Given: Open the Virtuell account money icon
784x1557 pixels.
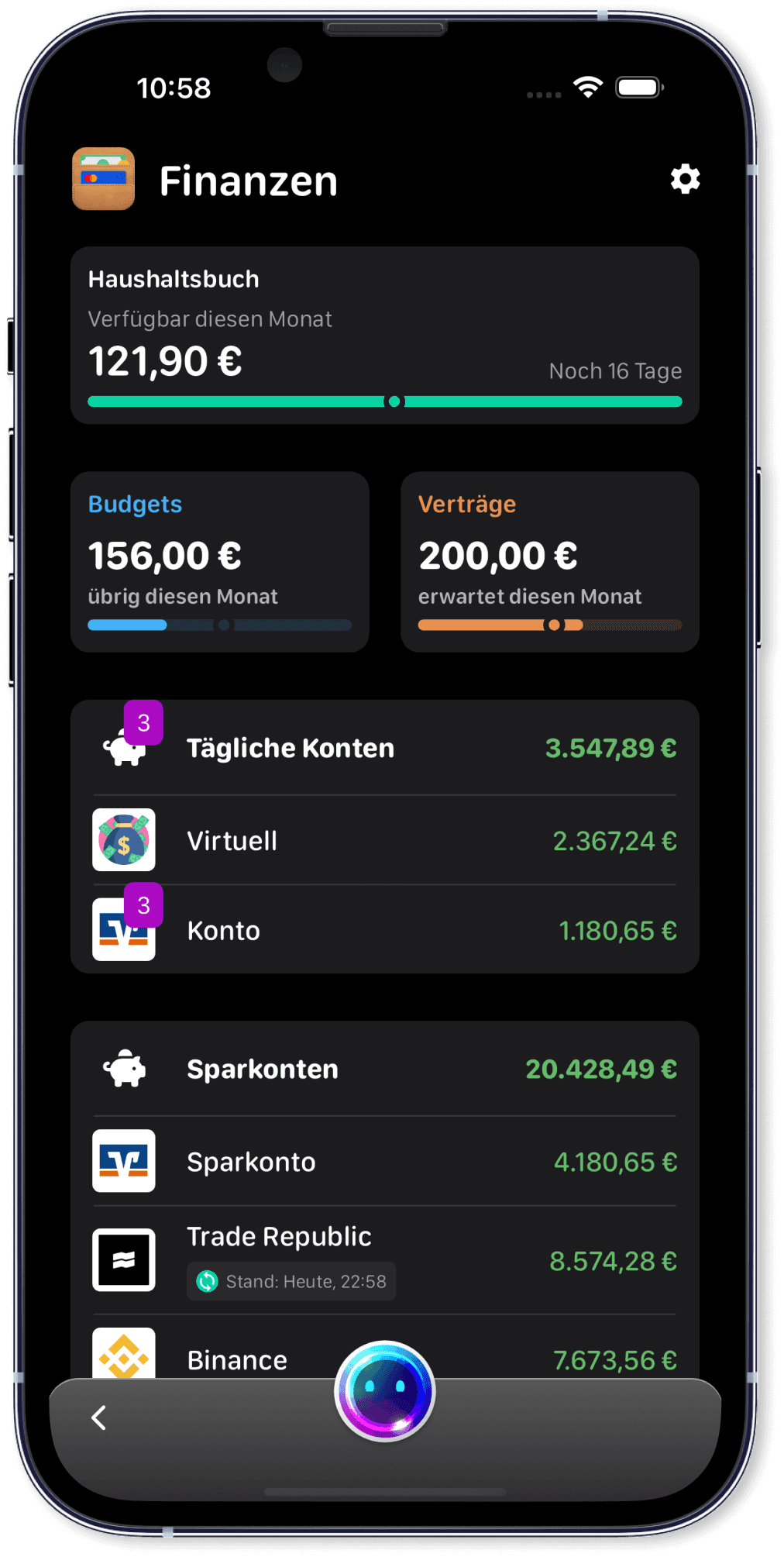Looking at the screenshot, I should click(x=124, y=840).
